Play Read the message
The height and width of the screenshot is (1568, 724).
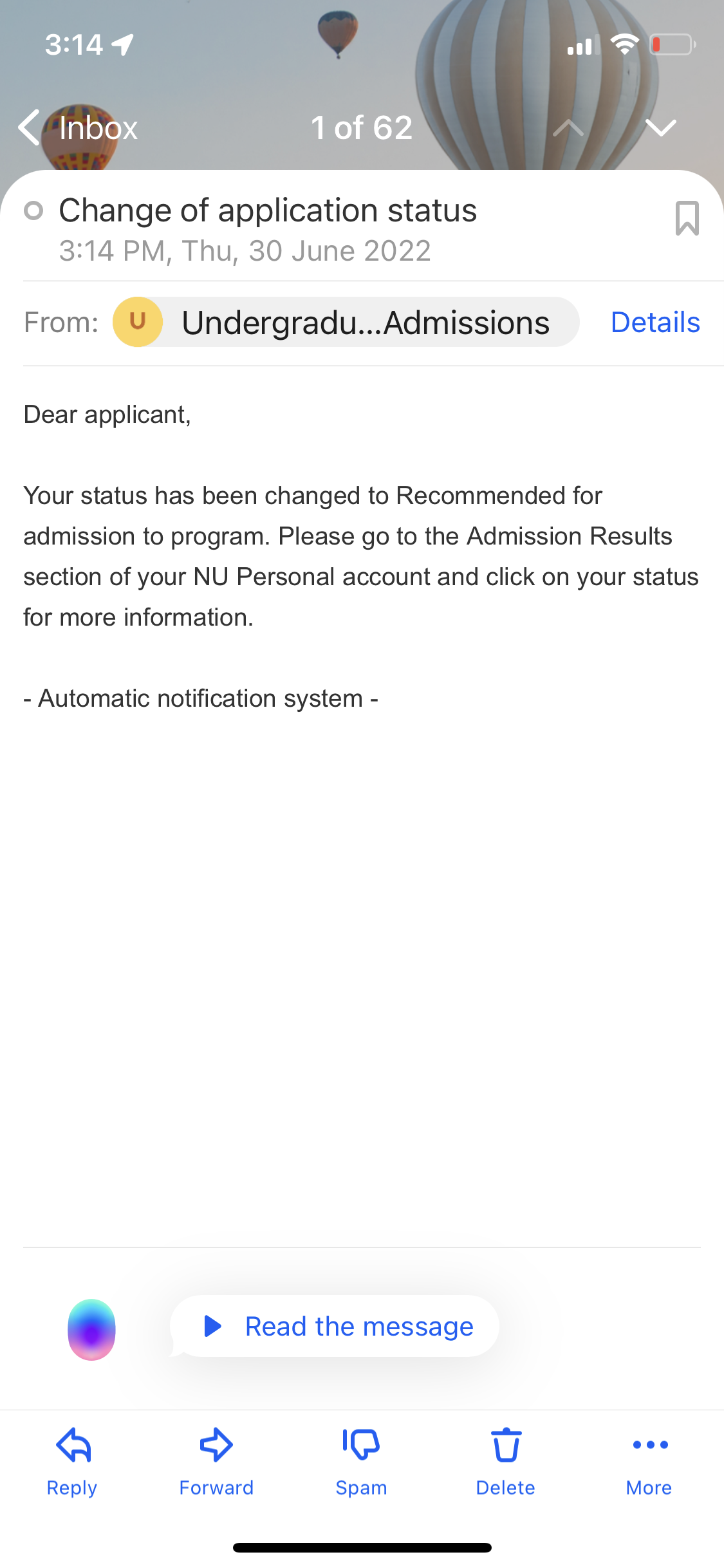click(335, 1326)
